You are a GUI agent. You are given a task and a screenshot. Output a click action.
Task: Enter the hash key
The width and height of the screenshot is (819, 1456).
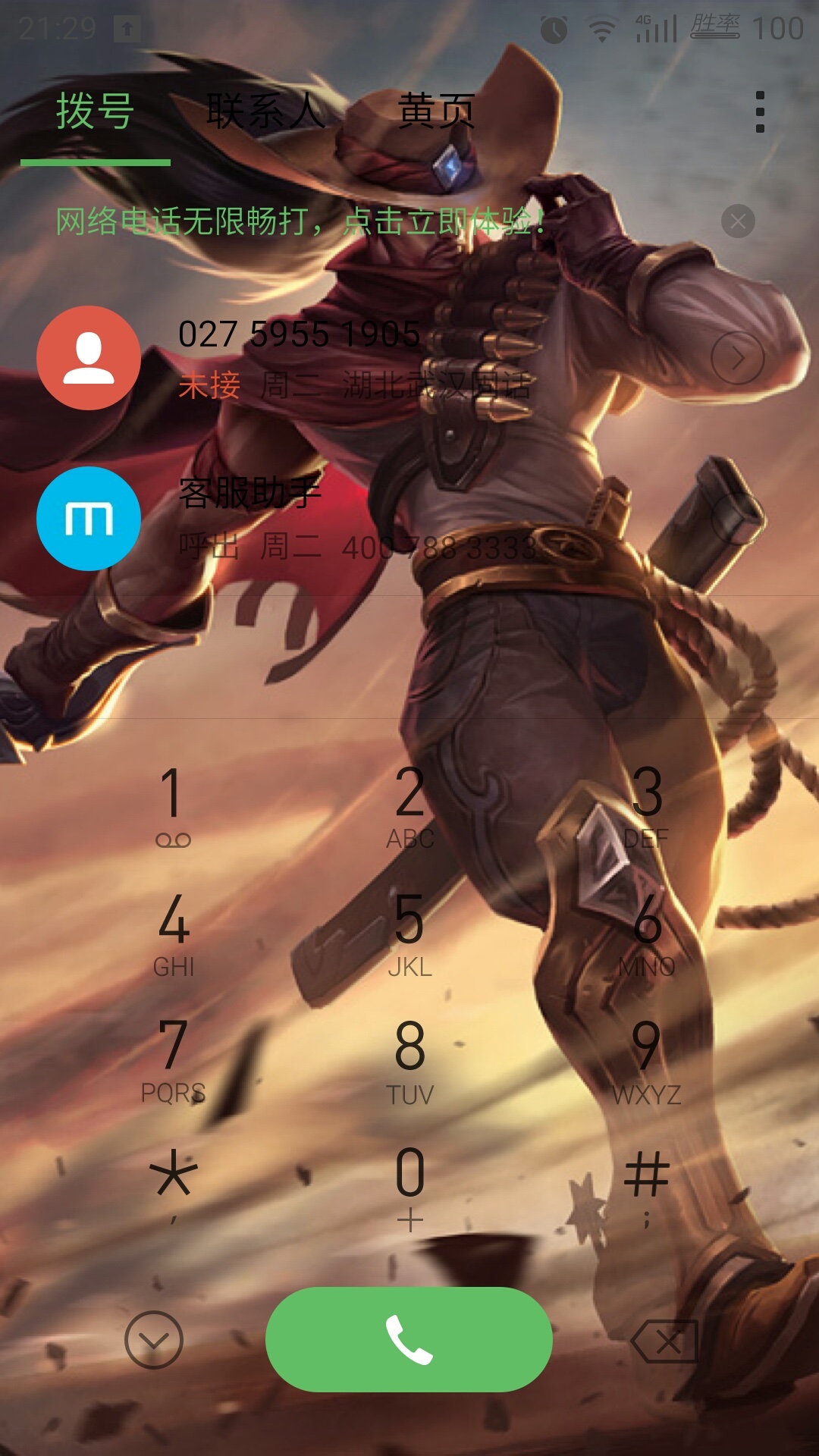pos(646,1185)
